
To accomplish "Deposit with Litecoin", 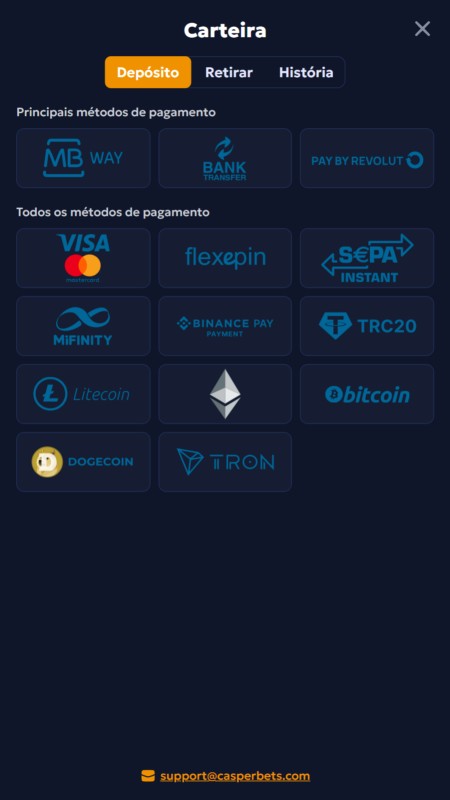I will coord(83,394).
